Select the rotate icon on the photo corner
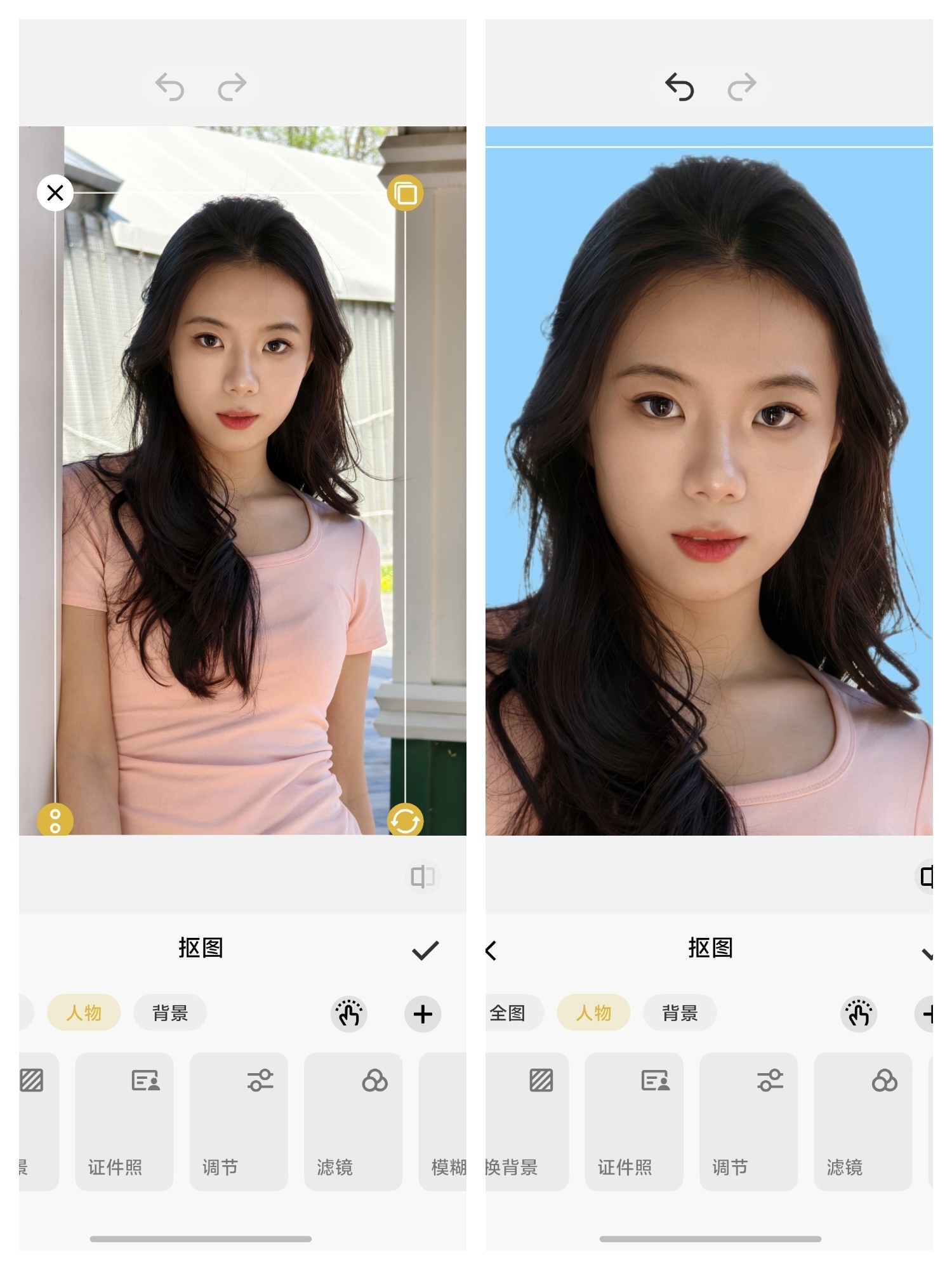Viewport: 952px width, 1270px height. point(406,821)
